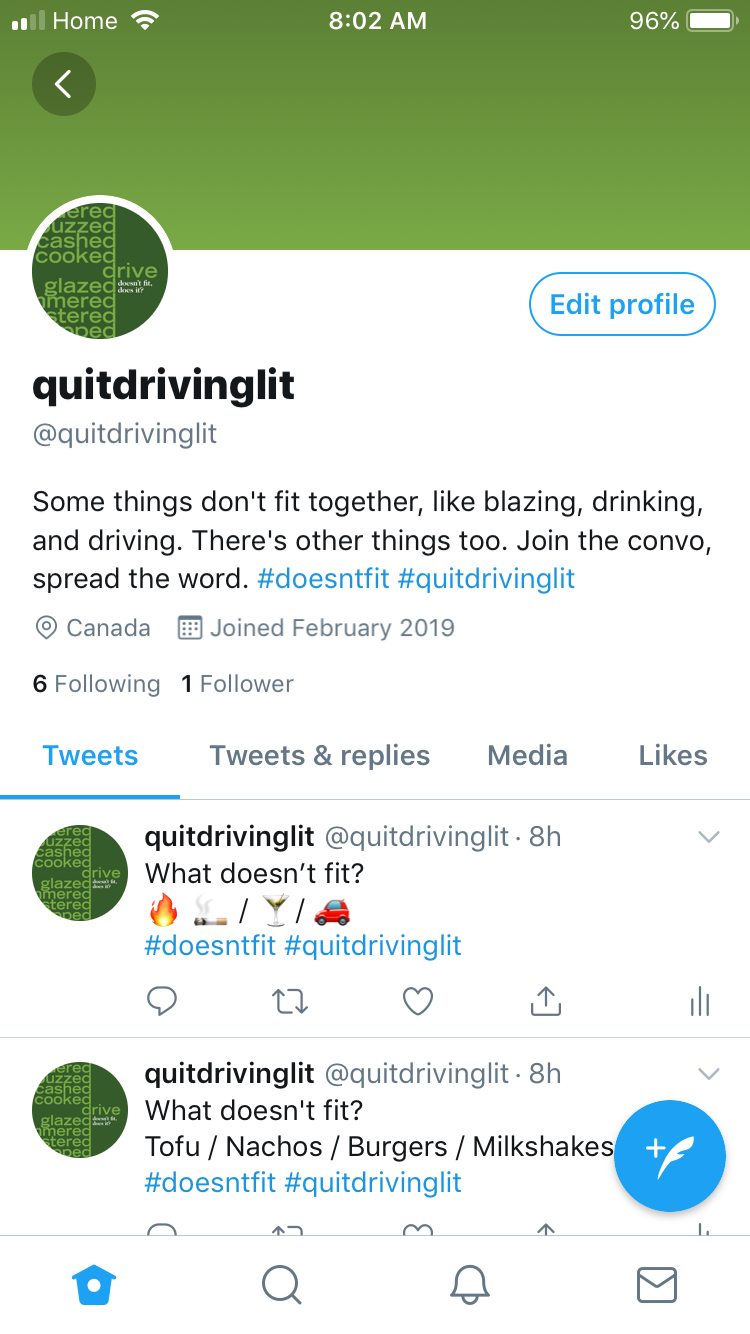This screenshot has width=750, height=1334.
Task: Select the Tweets tab
Action: [90, 756]
